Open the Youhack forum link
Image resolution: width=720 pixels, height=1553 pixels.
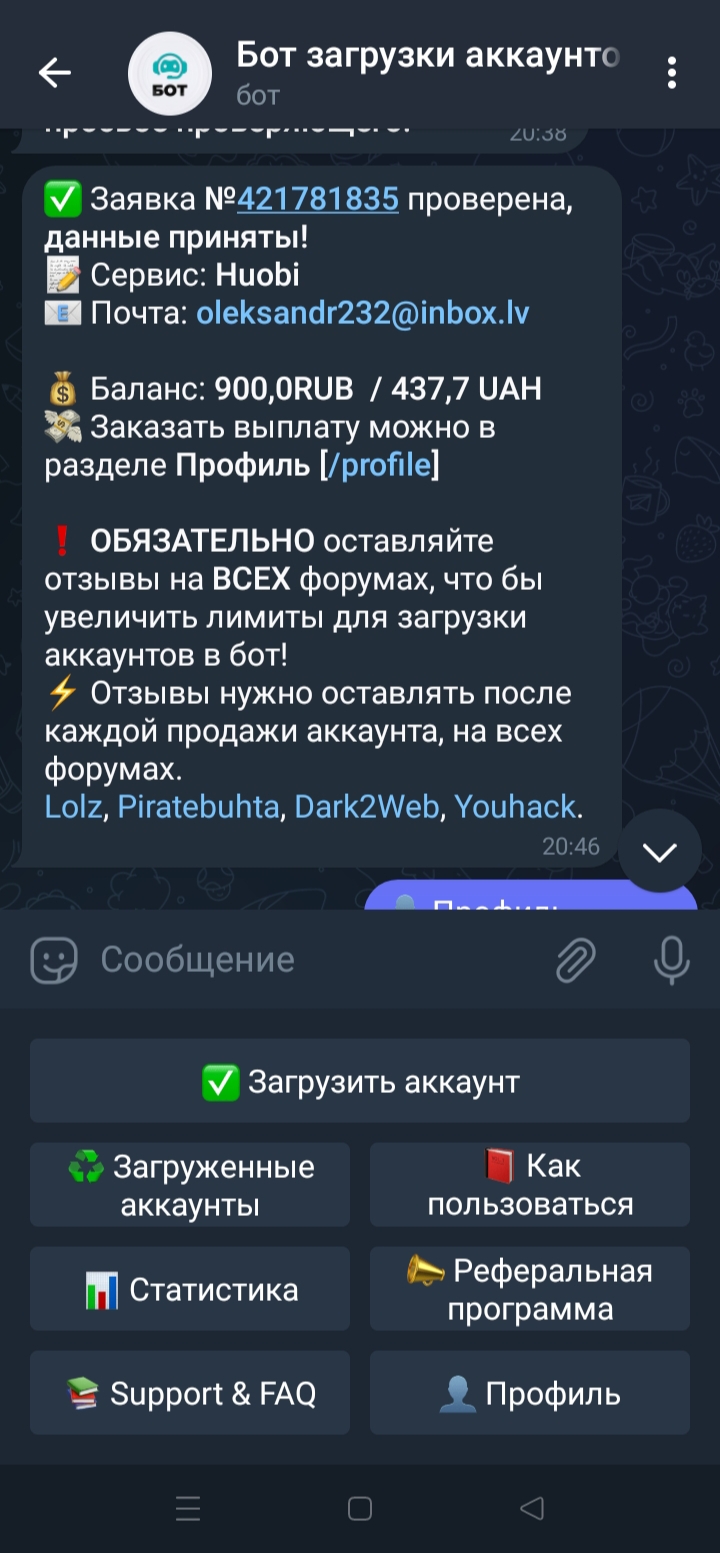515,806
